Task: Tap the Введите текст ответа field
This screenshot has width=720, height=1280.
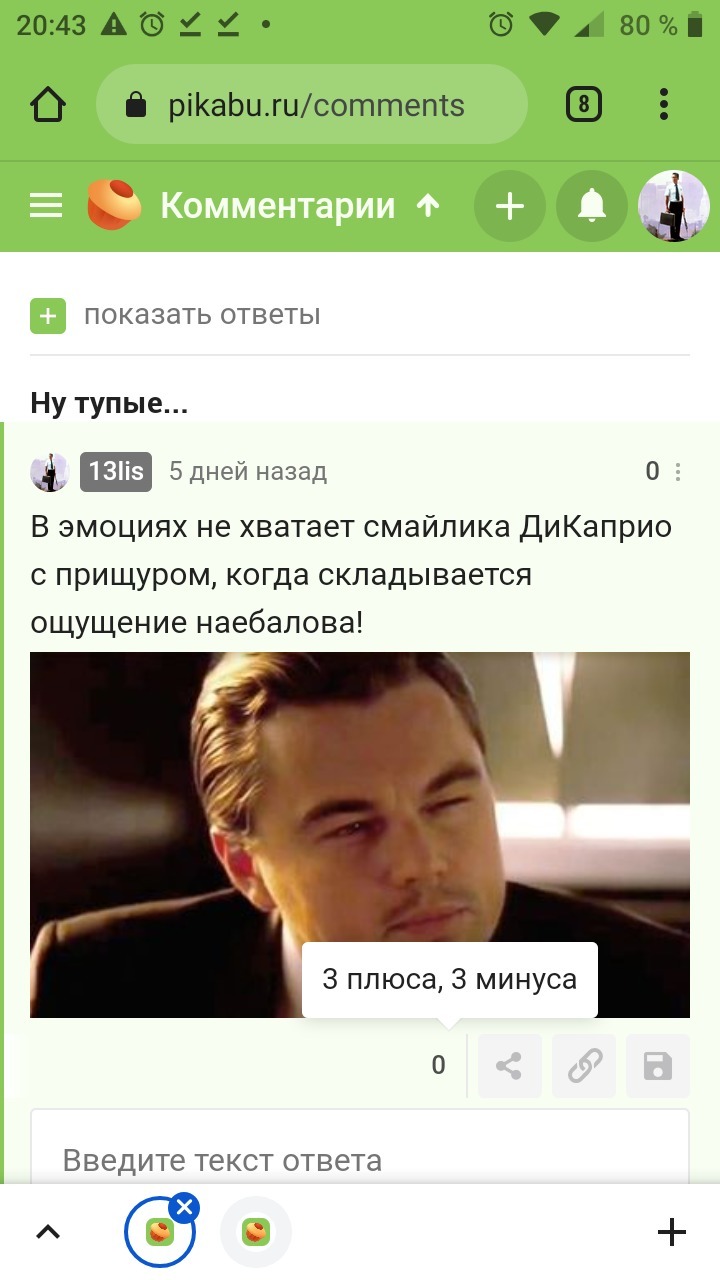Action: (360, 1160)
